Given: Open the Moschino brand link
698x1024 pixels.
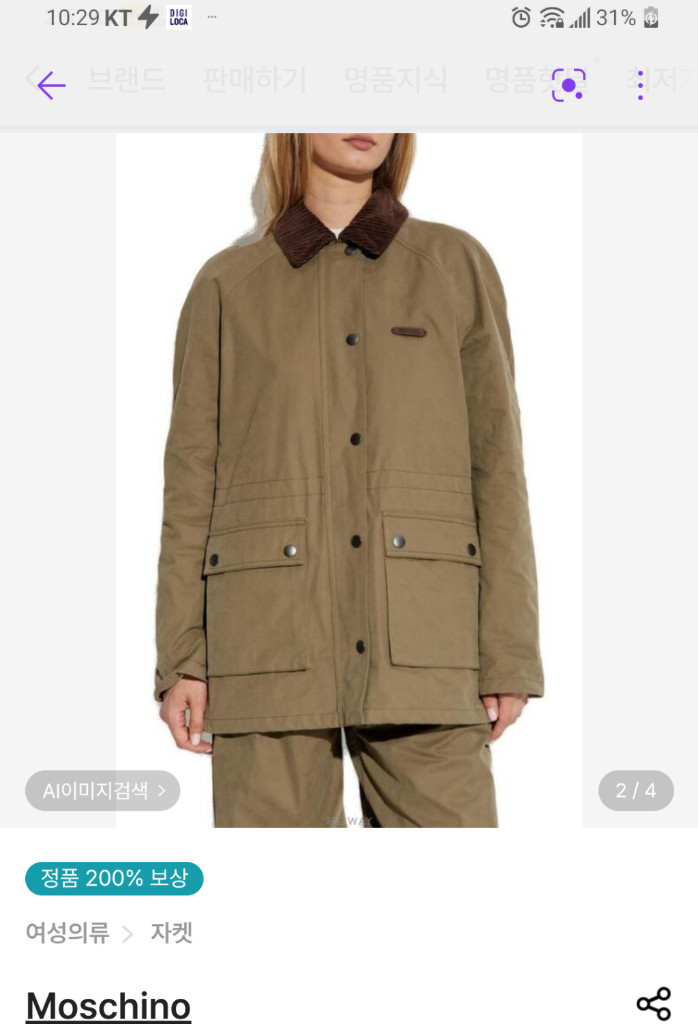Looking at the screenshot, I should 108,1006.
